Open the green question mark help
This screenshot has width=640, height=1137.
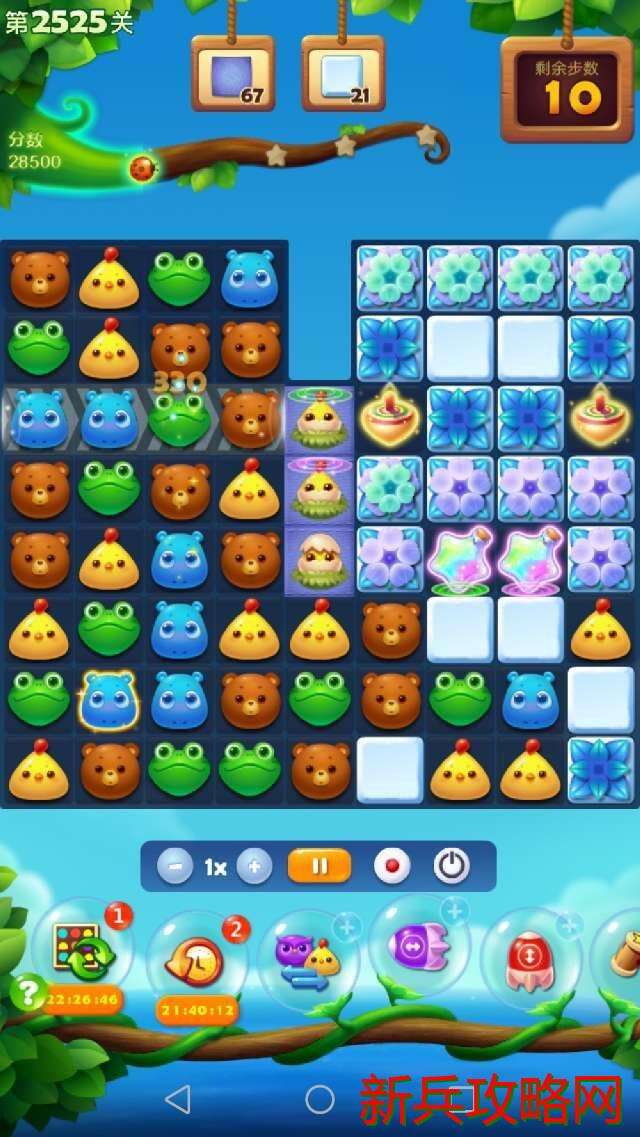point(29,993)
